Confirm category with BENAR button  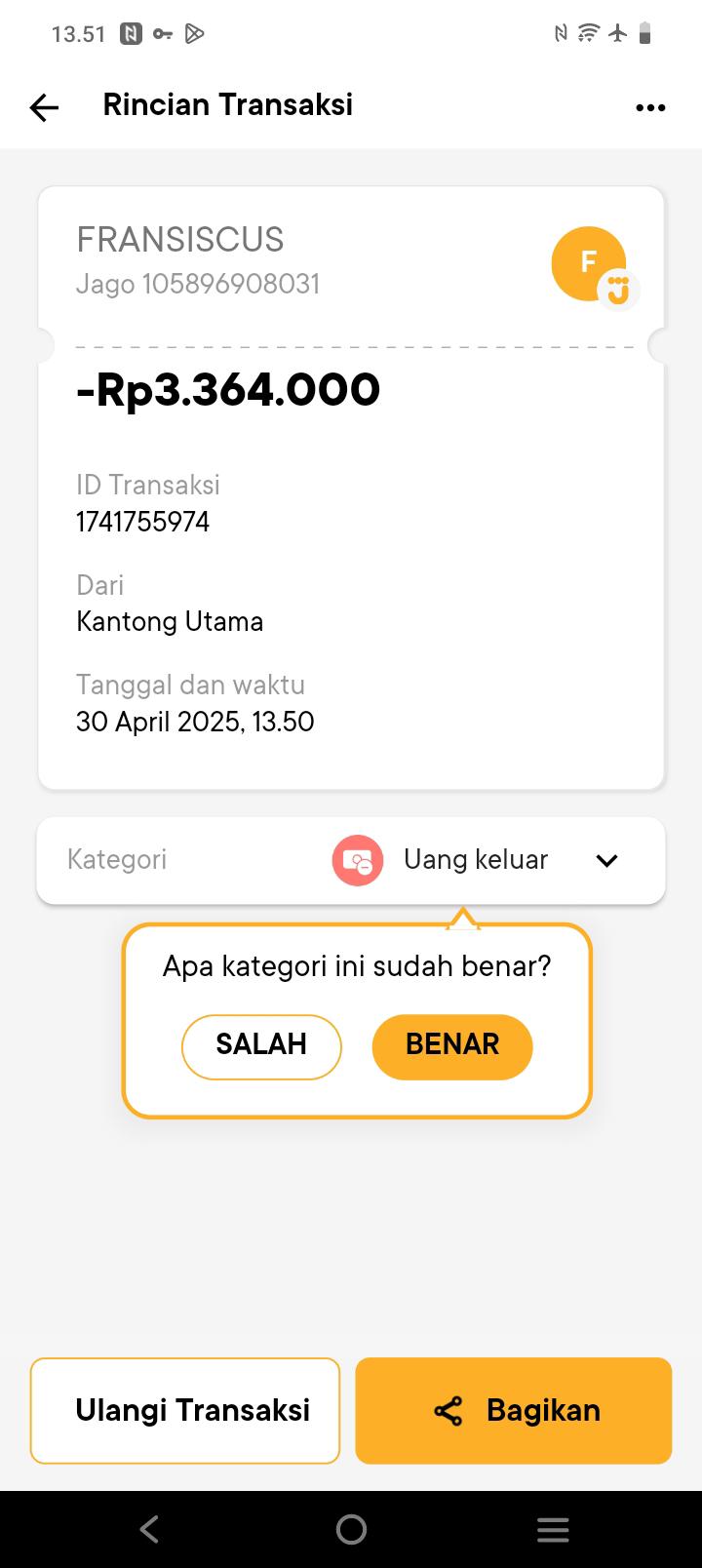coord(452,1046)
